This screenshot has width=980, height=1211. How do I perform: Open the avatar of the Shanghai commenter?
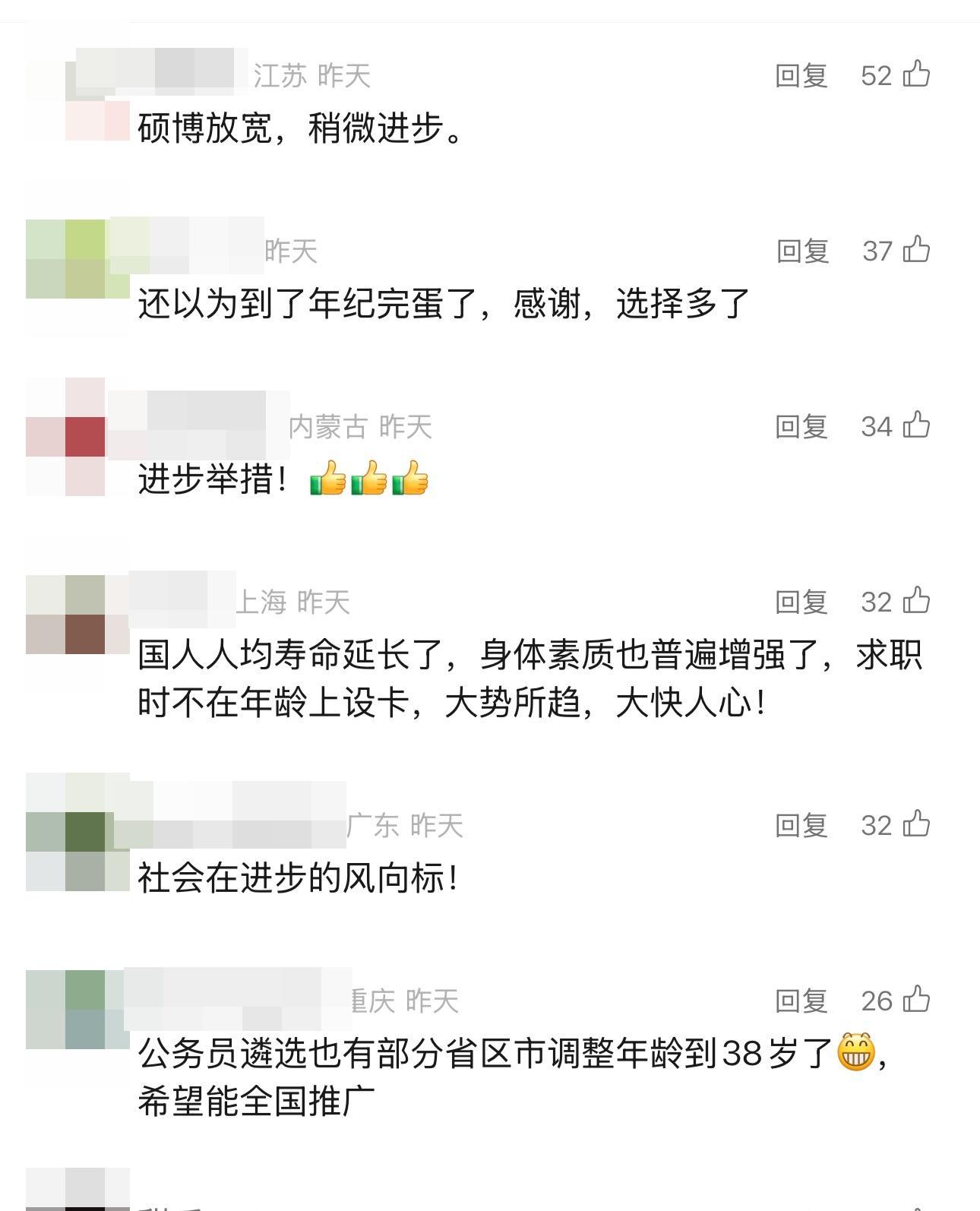pyautogui.click(x=76, y=614)
